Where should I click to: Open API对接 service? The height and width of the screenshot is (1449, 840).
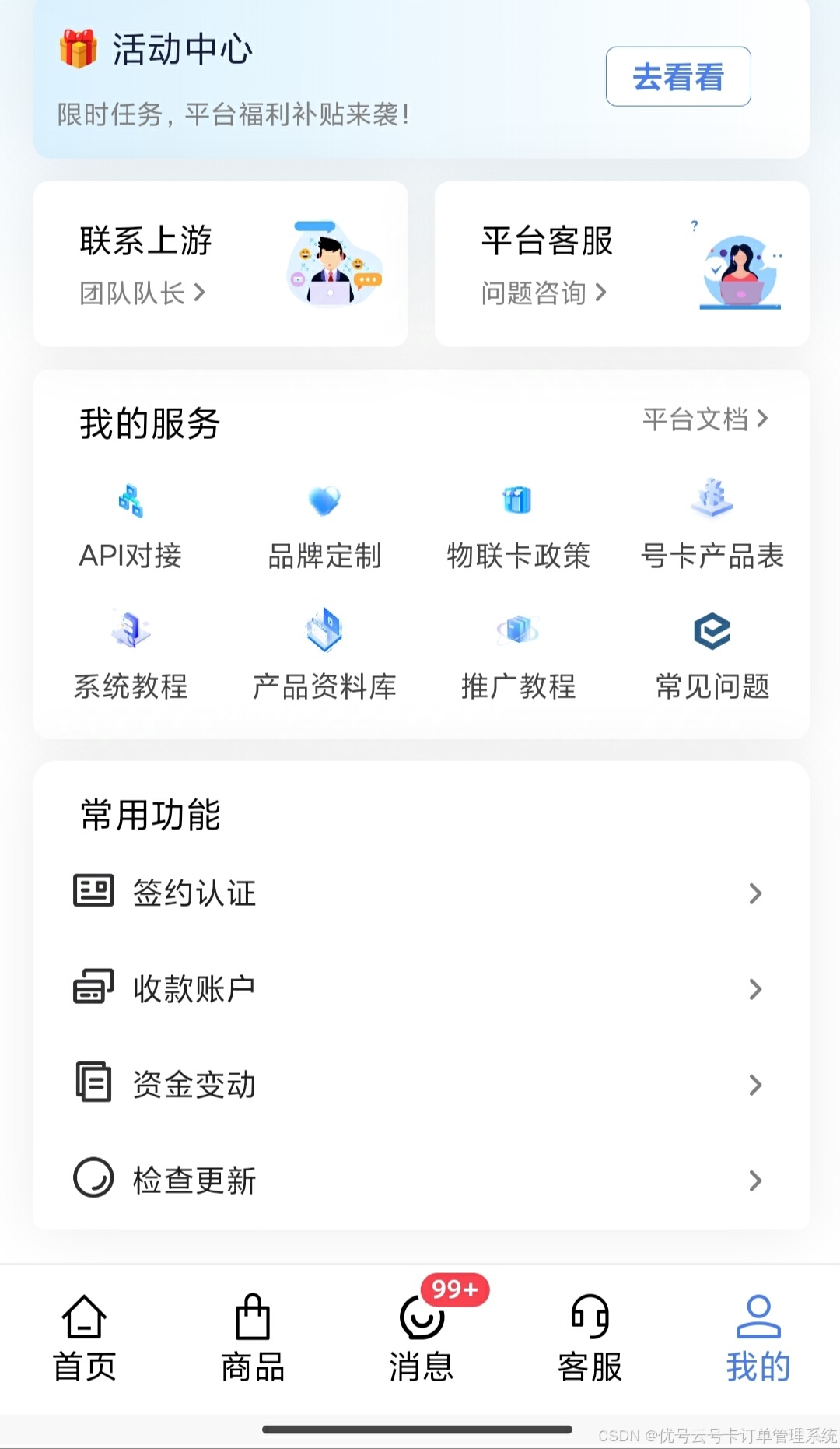click(131, 526)
